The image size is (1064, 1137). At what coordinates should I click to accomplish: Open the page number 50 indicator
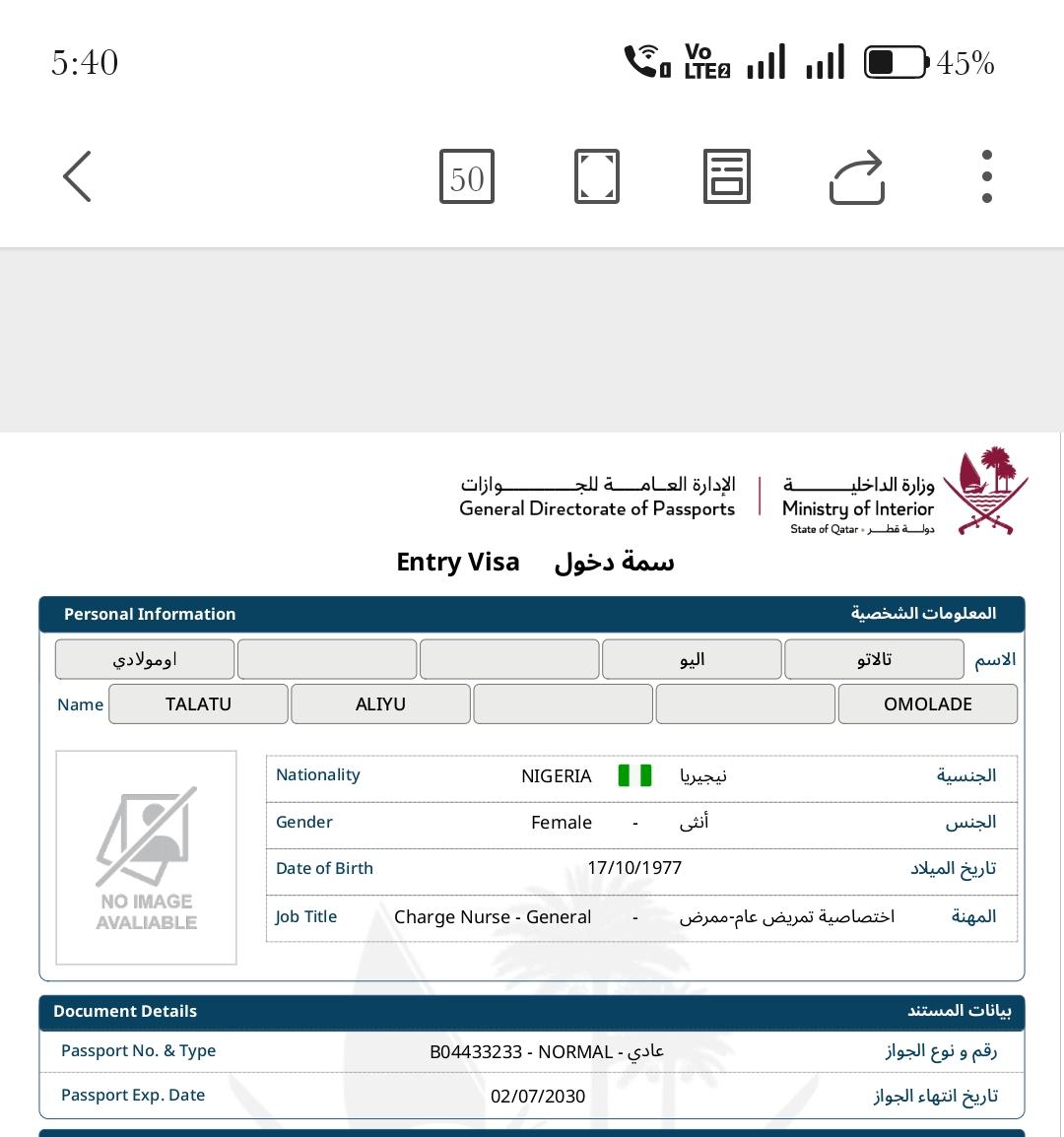click(466, 176)
